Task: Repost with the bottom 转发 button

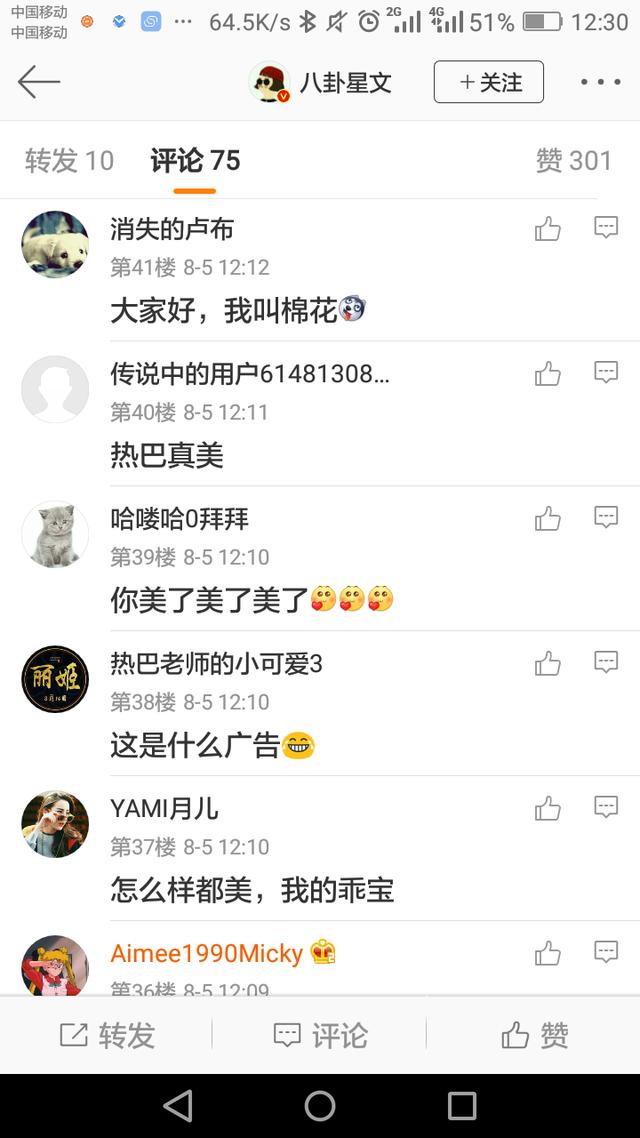Action: [107, 1035]
